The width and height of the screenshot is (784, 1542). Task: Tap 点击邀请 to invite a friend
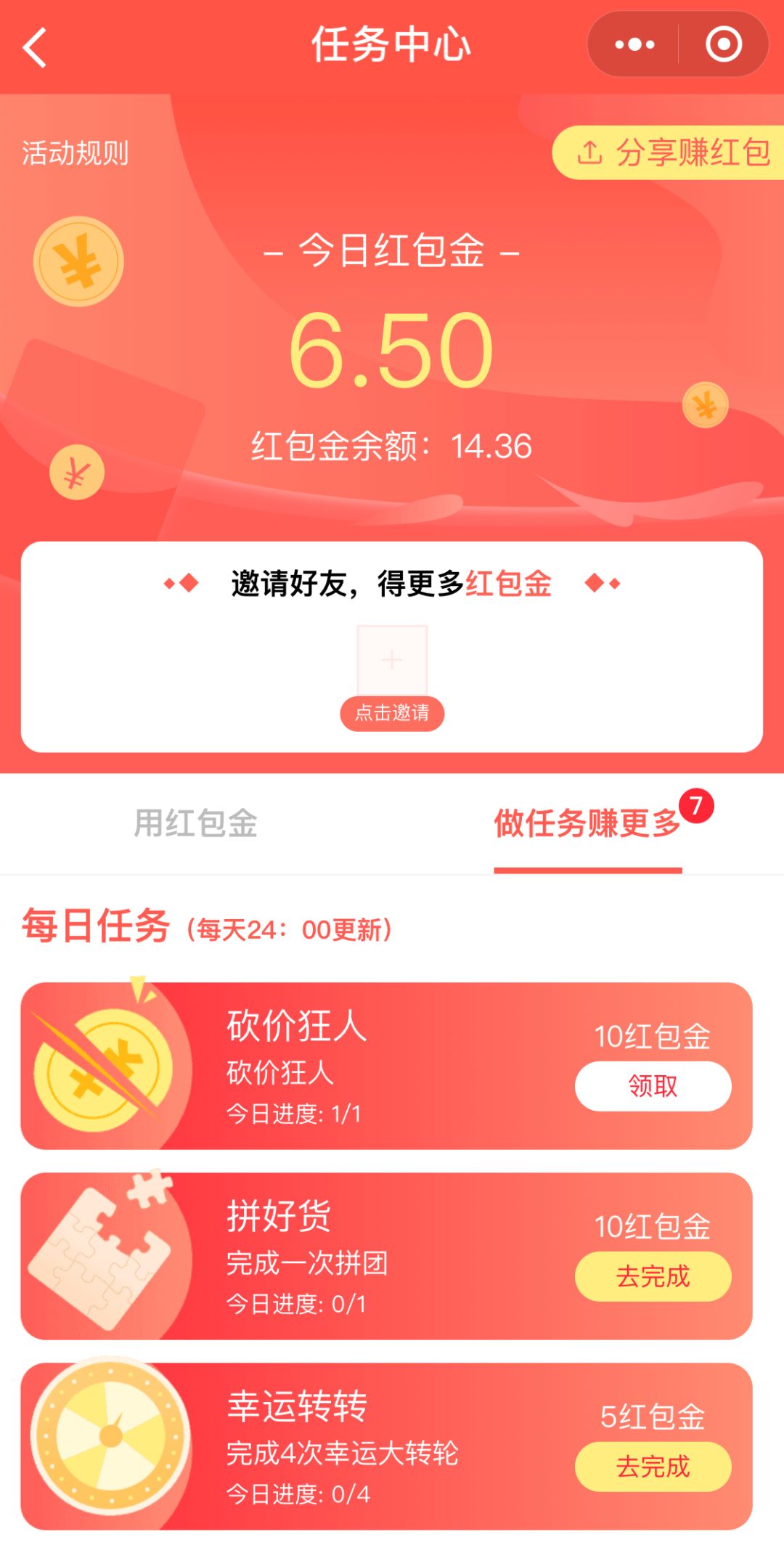(392, 712)
